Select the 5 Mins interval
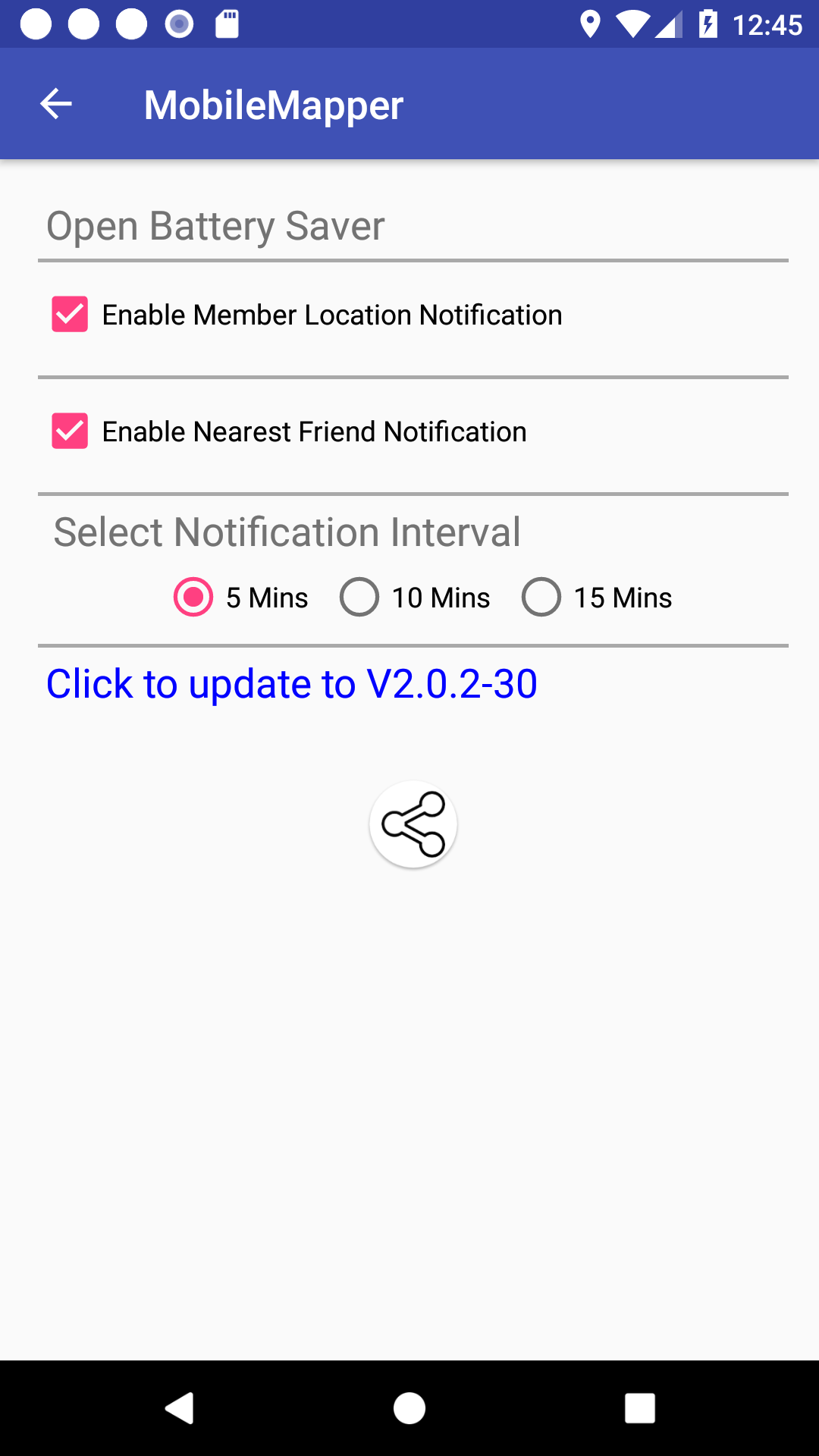 click(x=194, y=598)
